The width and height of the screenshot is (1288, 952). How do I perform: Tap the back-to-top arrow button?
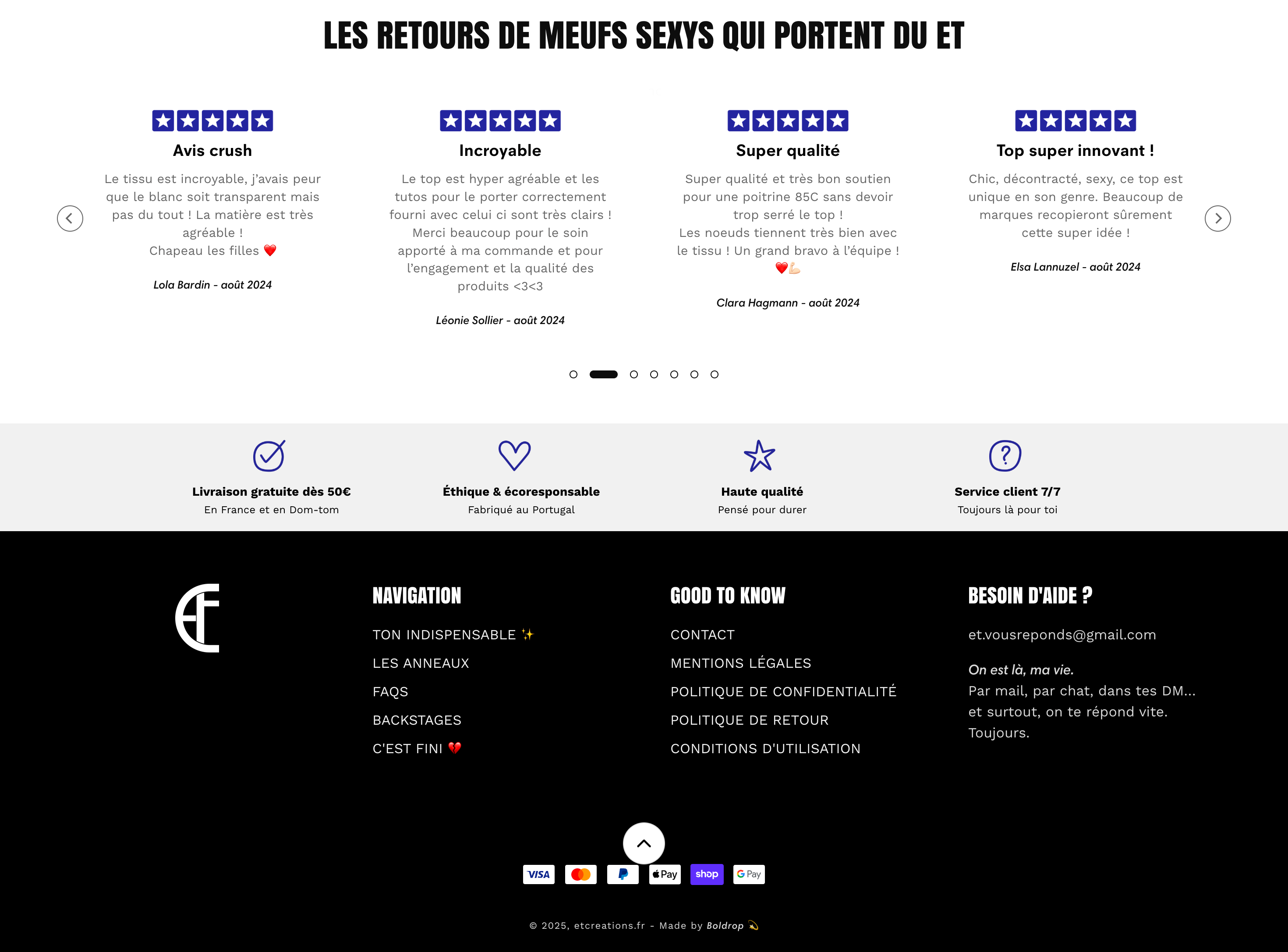644,843
